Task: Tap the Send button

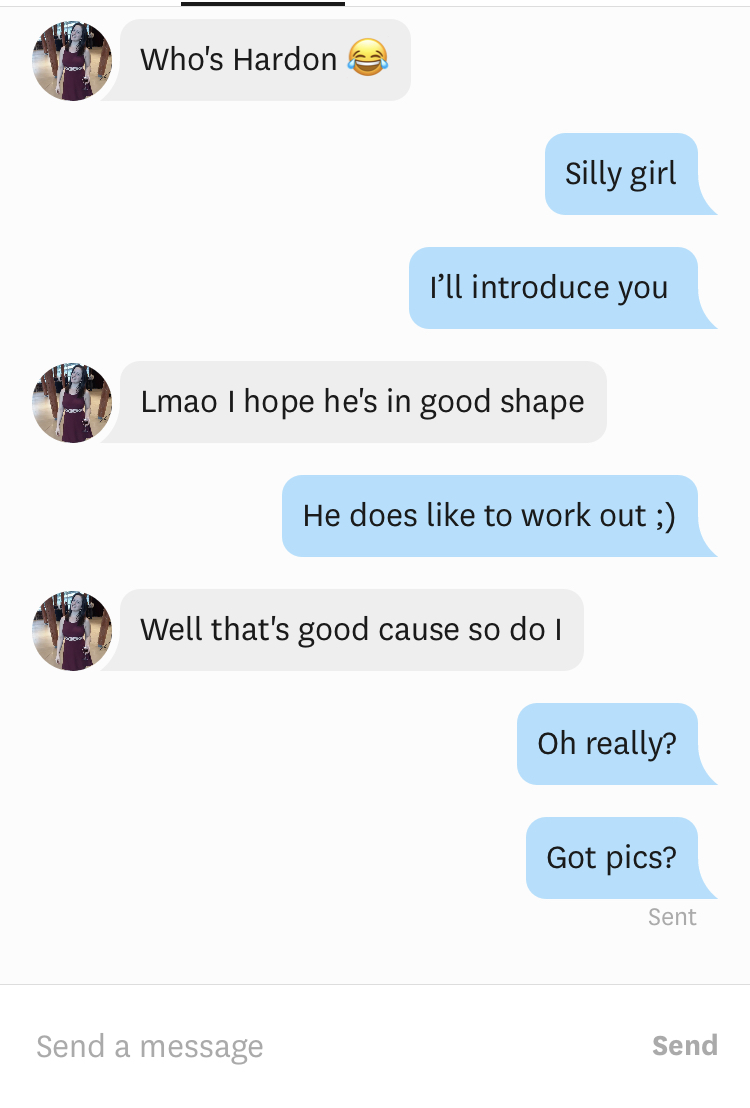Action: point(685,1046)
